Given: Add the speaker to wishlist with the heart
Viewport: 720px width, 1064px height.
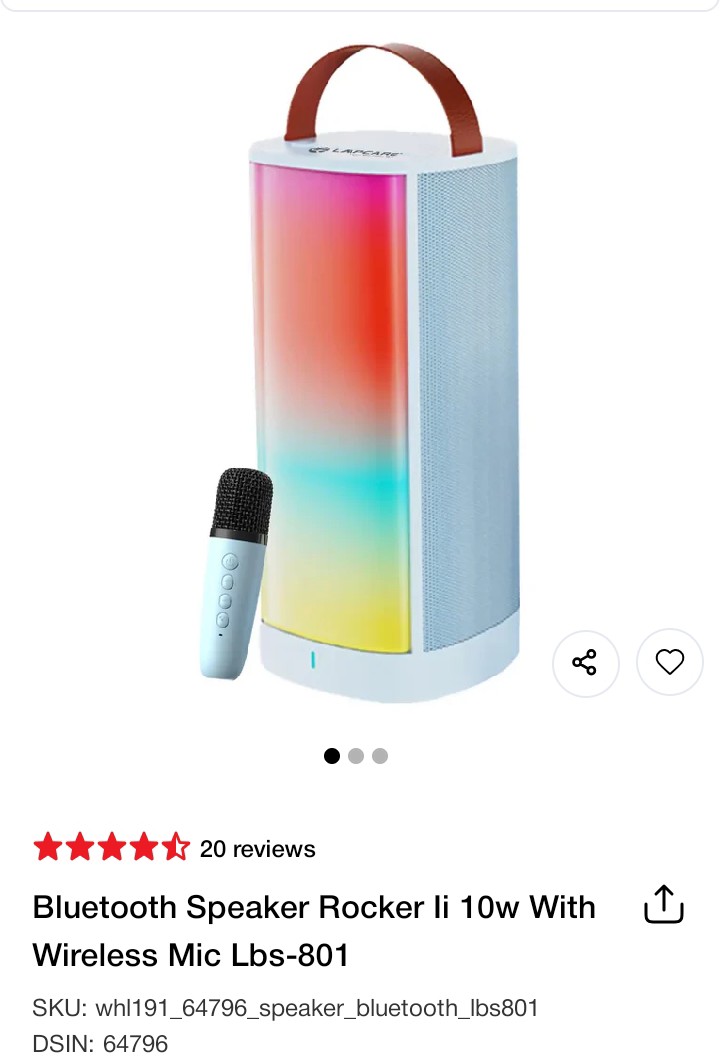Looking at the screenshot, I should click(670, 662).
